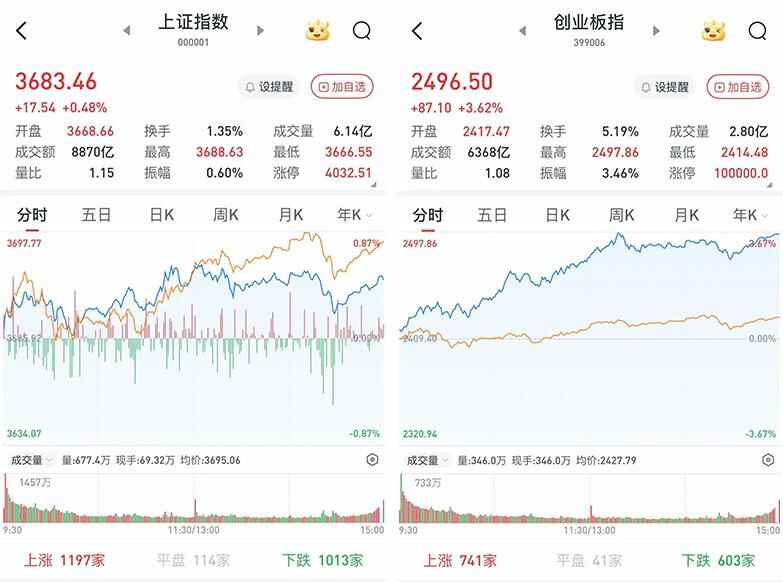Set a price alert for 创业板指
The height and width of the screenshot is (582, 783).
point(664,87)
